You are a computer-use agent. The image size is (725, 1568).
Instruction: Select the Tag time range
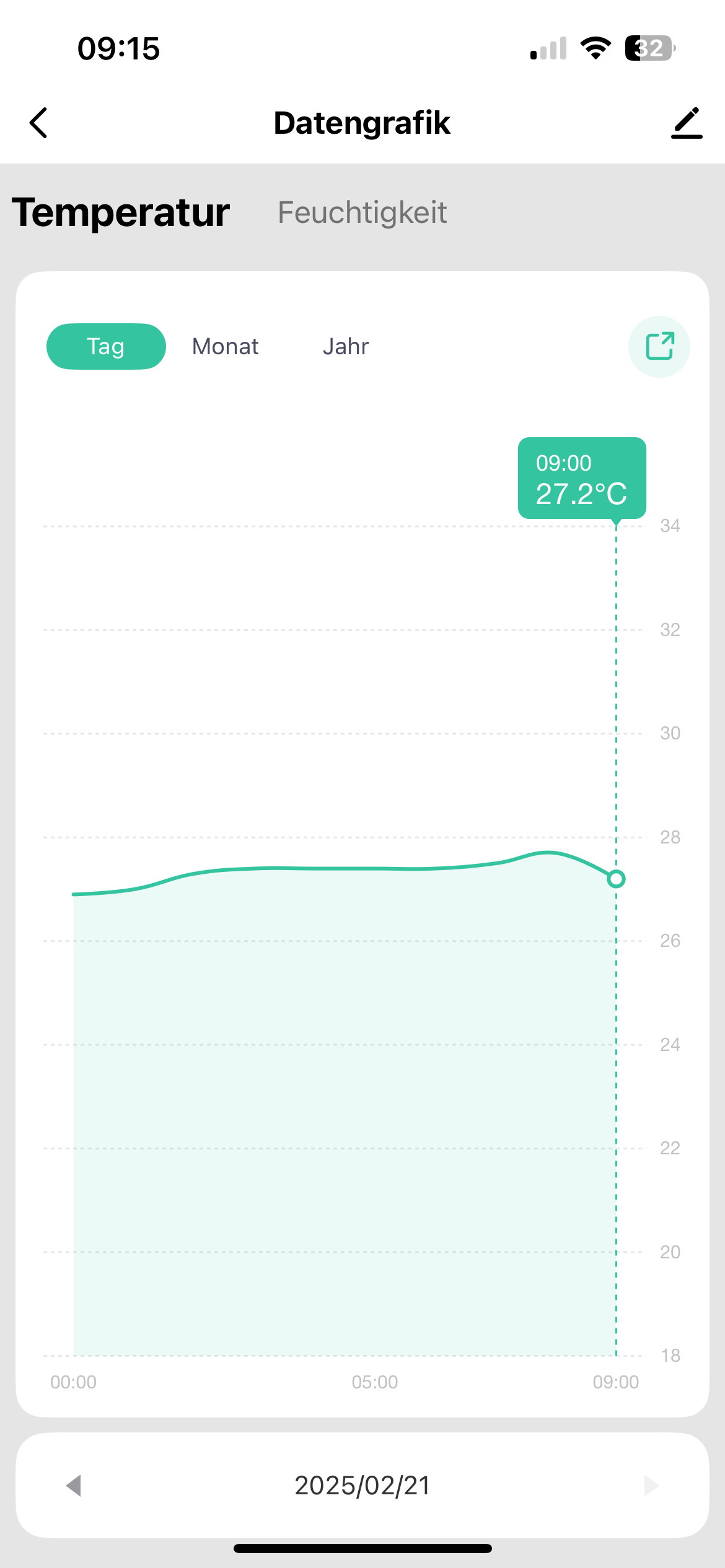click(x=106, y=346)
